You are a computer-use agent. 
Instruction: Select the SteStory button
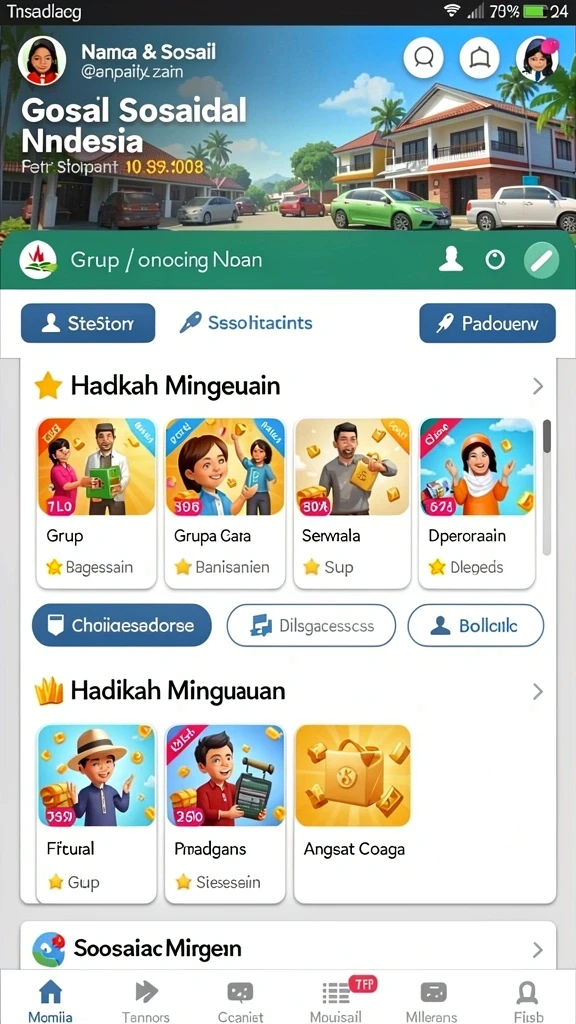pyautogui.click(x=88, y=323)
